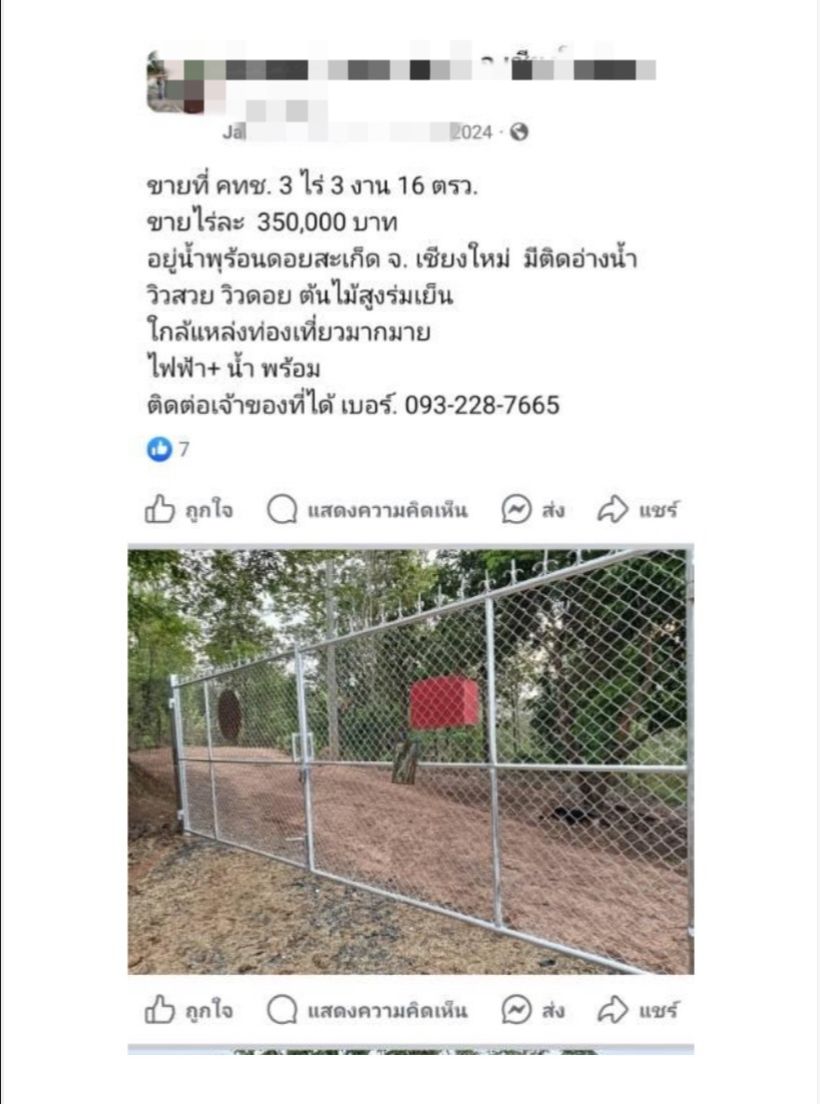Open the fence gate photo
This screenshot has width=820, height=1104.
point(410,760)
